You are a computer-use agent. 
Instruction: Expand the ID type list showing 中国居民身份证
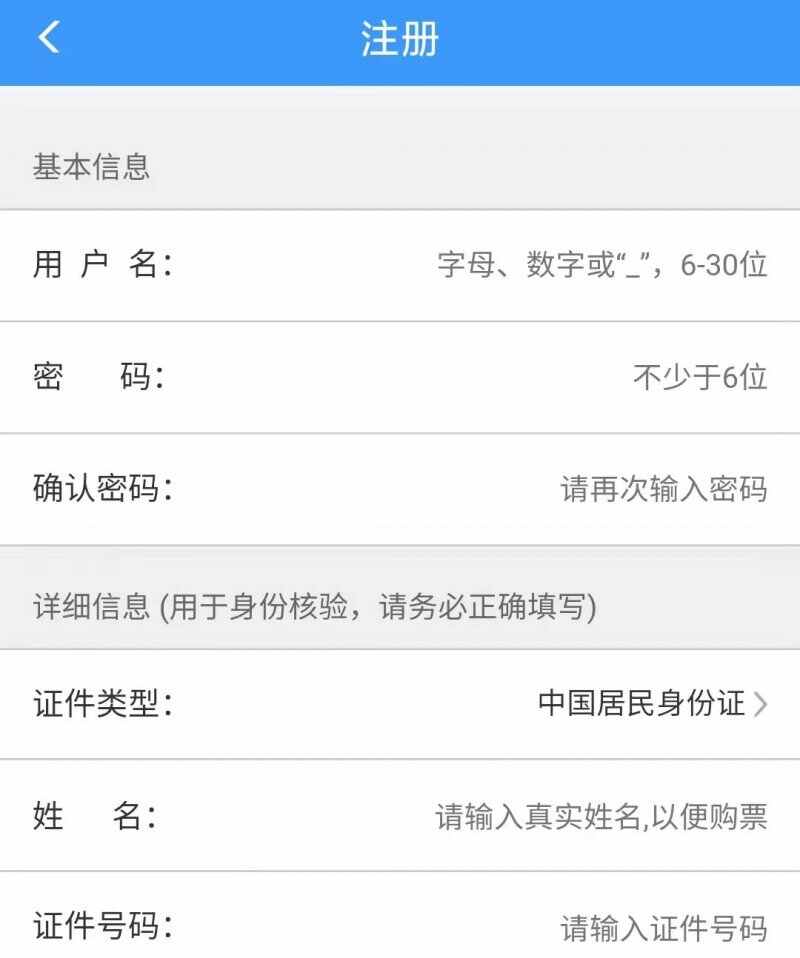coord(640,704)
